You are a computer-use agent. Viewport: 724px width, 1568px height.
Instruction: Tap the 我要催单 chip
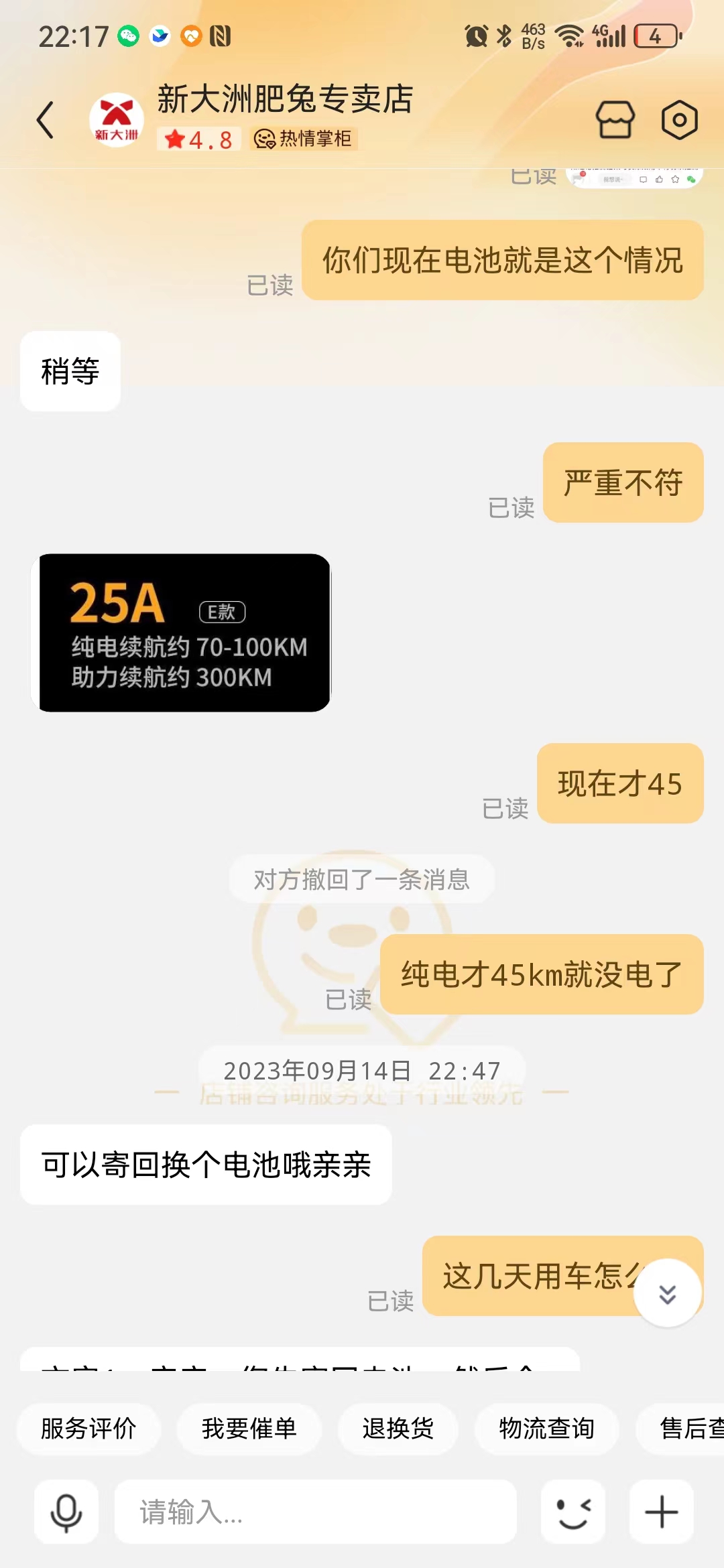[249, 1428]
